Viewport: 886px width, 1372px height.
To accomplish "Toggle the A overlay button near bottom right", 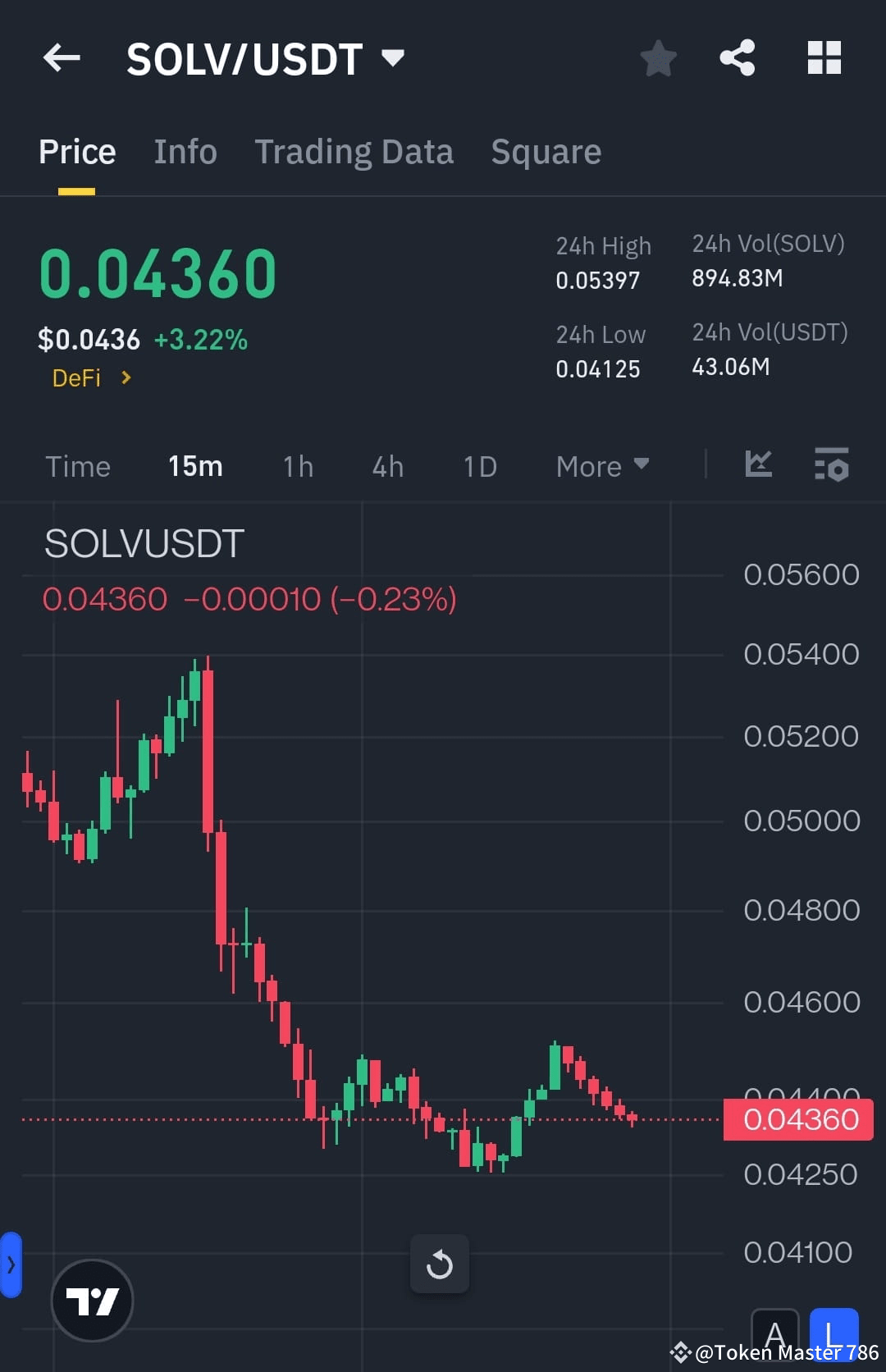I will pos(775,1336).
